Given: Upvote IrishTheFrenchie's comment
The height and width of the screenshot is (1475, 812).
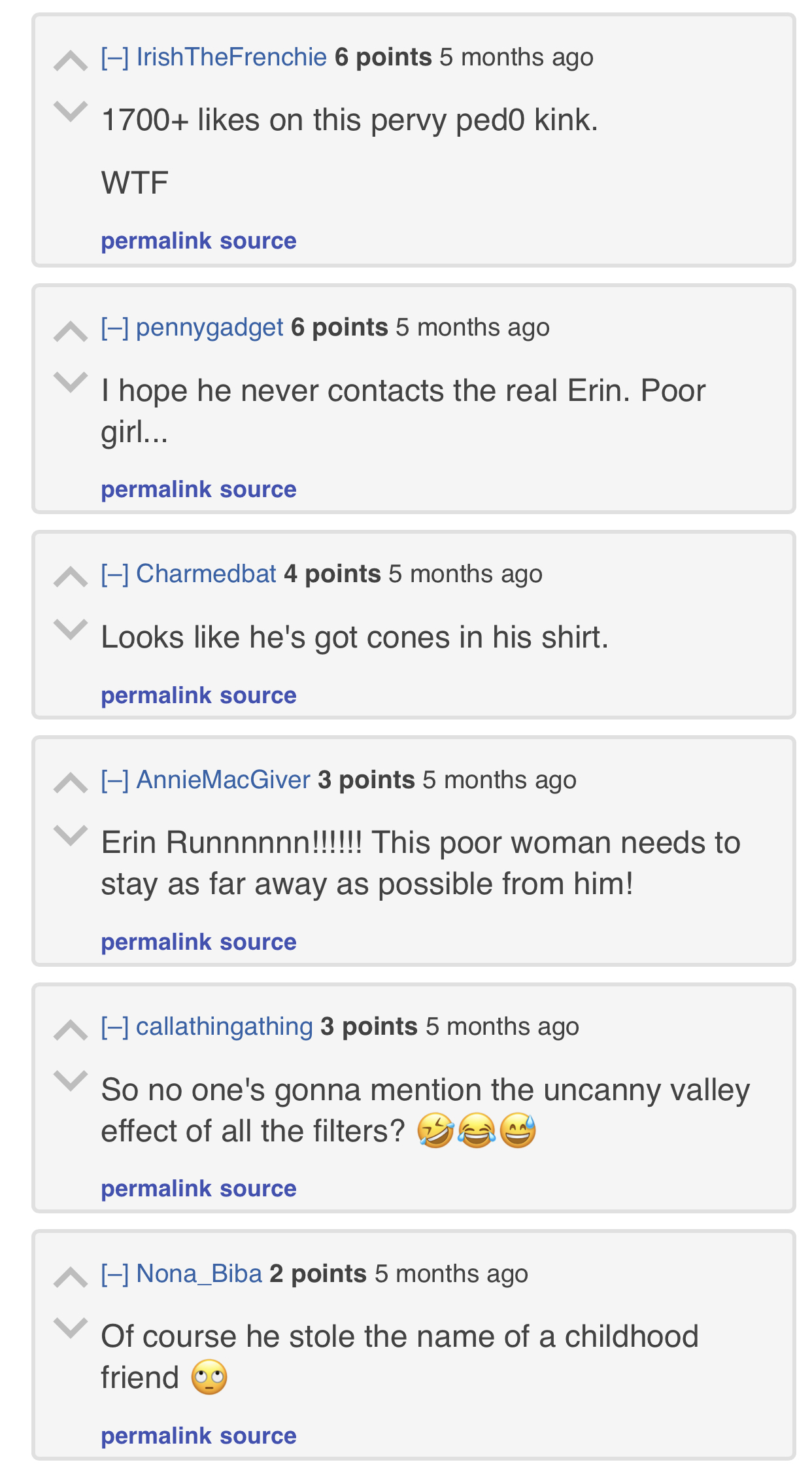Looking at the screenshot, I should [71, 62].
